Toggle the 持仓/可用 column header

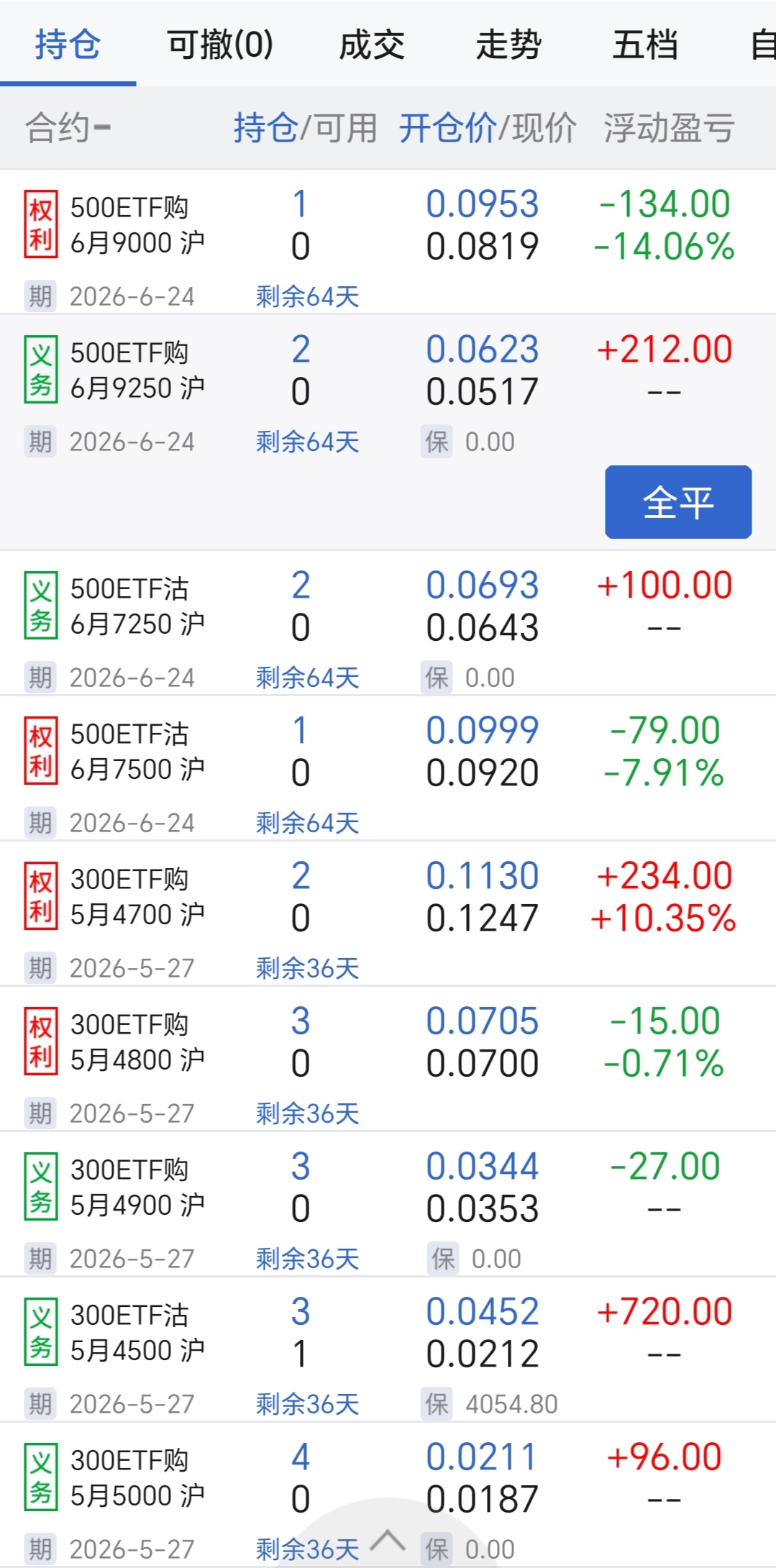[305, 129]
